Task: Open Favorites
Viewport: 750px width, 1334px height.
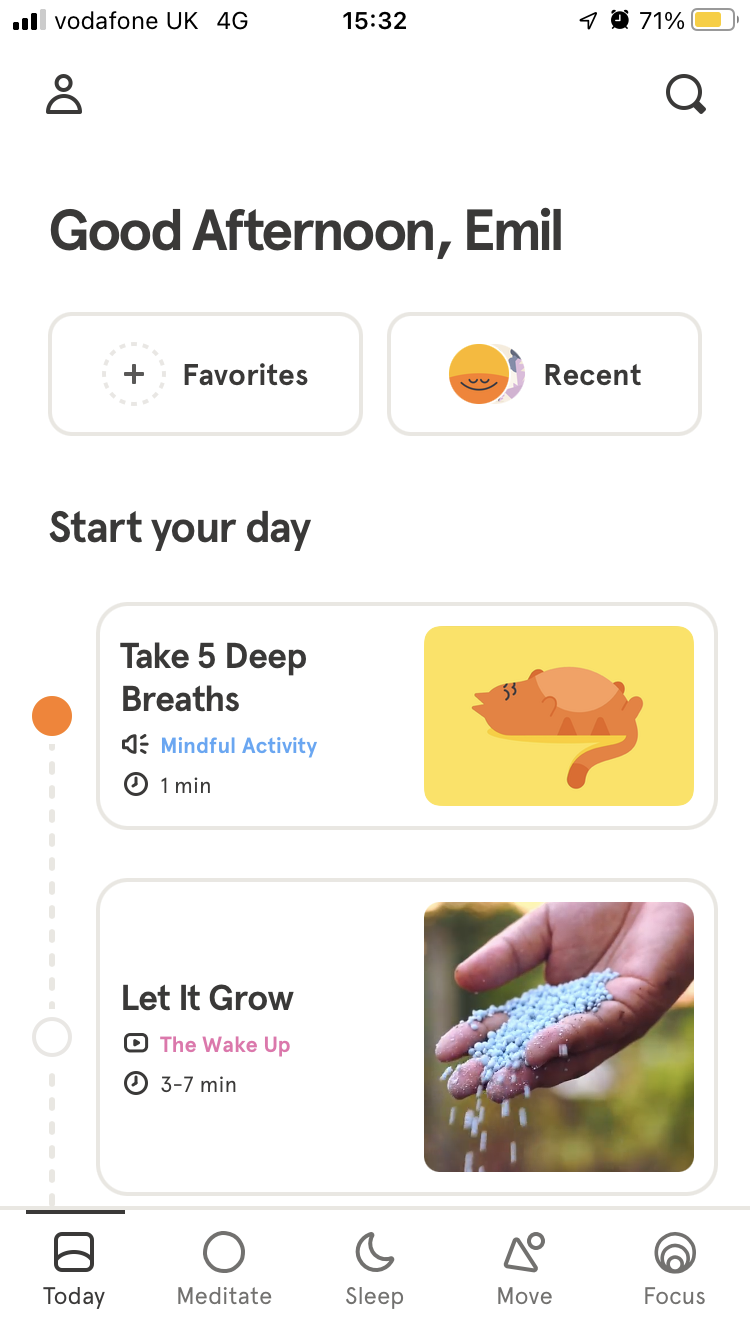Action: pyautogui.click(x=205, y=375)
